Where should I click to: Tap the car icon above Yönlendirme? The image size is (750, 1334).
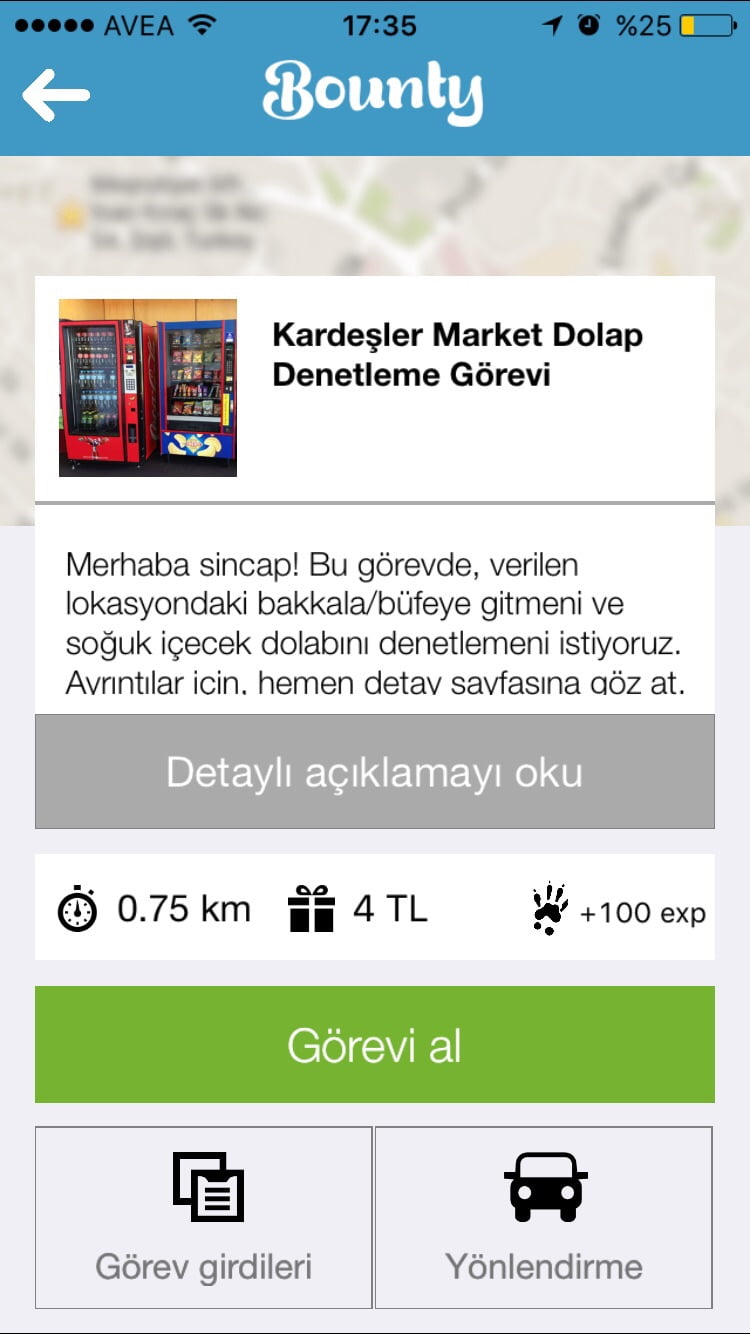click(x=545, y=1184)
